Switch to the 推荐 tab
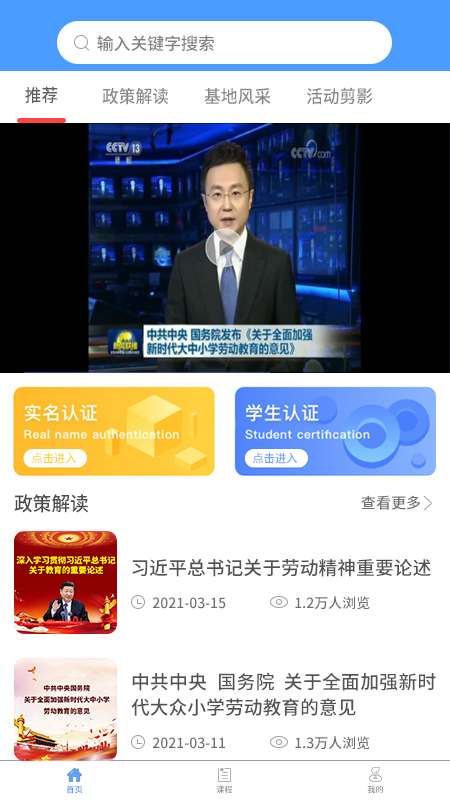 pos(41,96)
